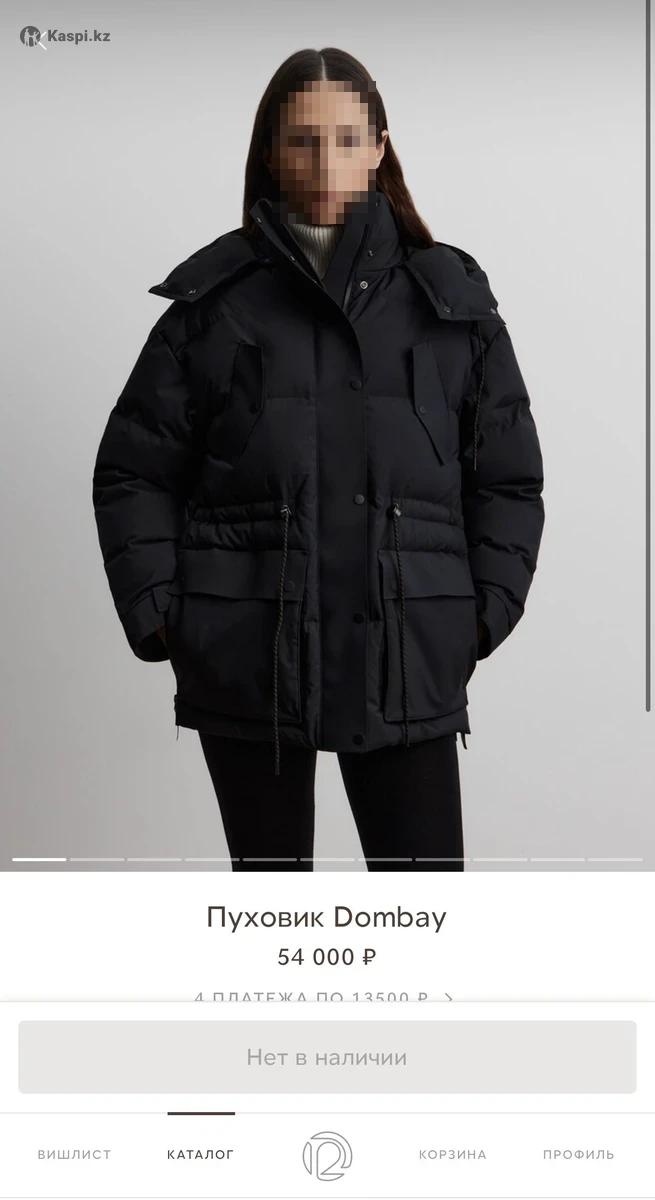Tap the Нет в наличии button

pyautogui.click(x=327, y=1057)
